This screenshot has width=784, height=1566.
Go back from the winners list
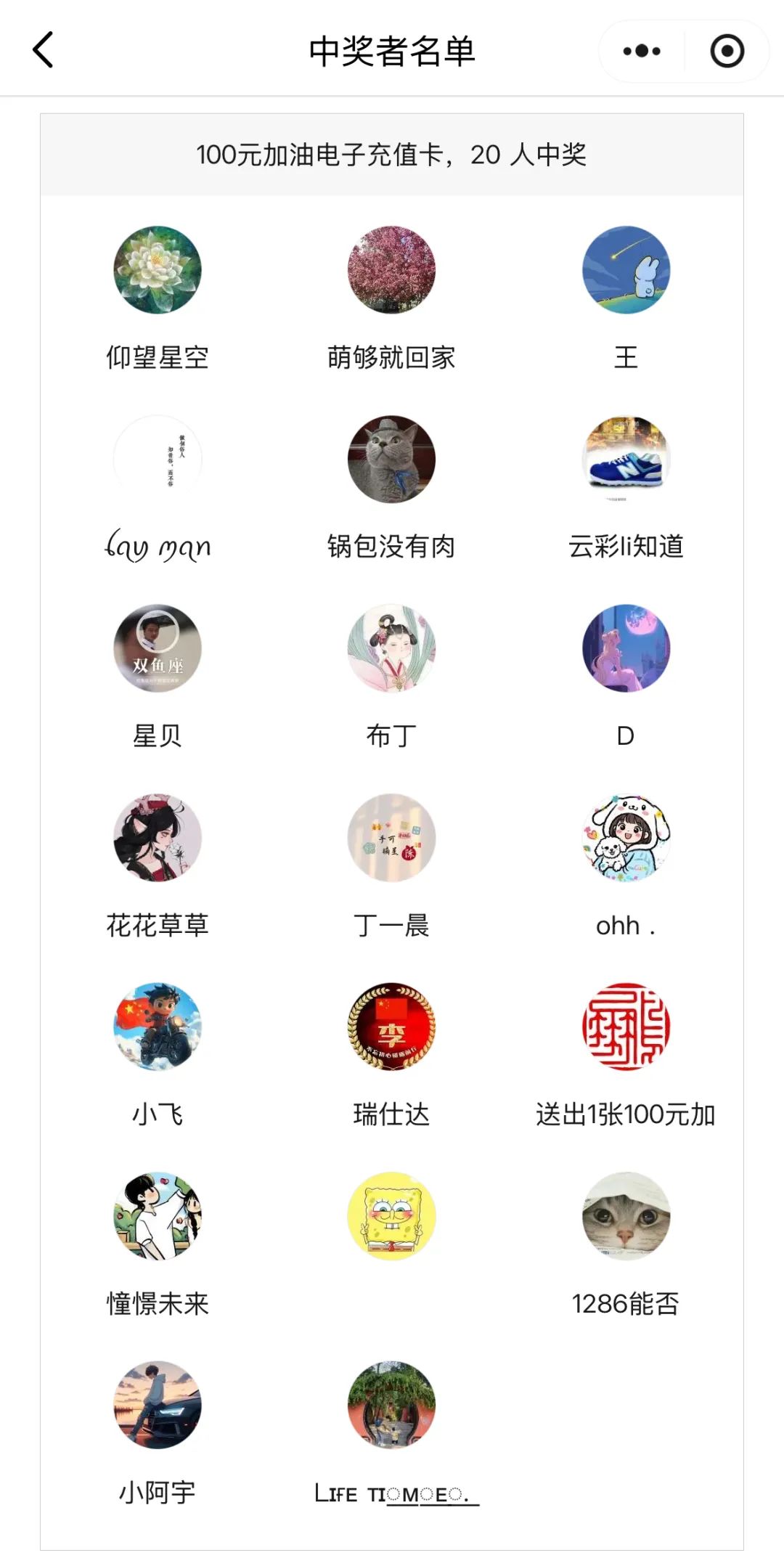[44, 50]
